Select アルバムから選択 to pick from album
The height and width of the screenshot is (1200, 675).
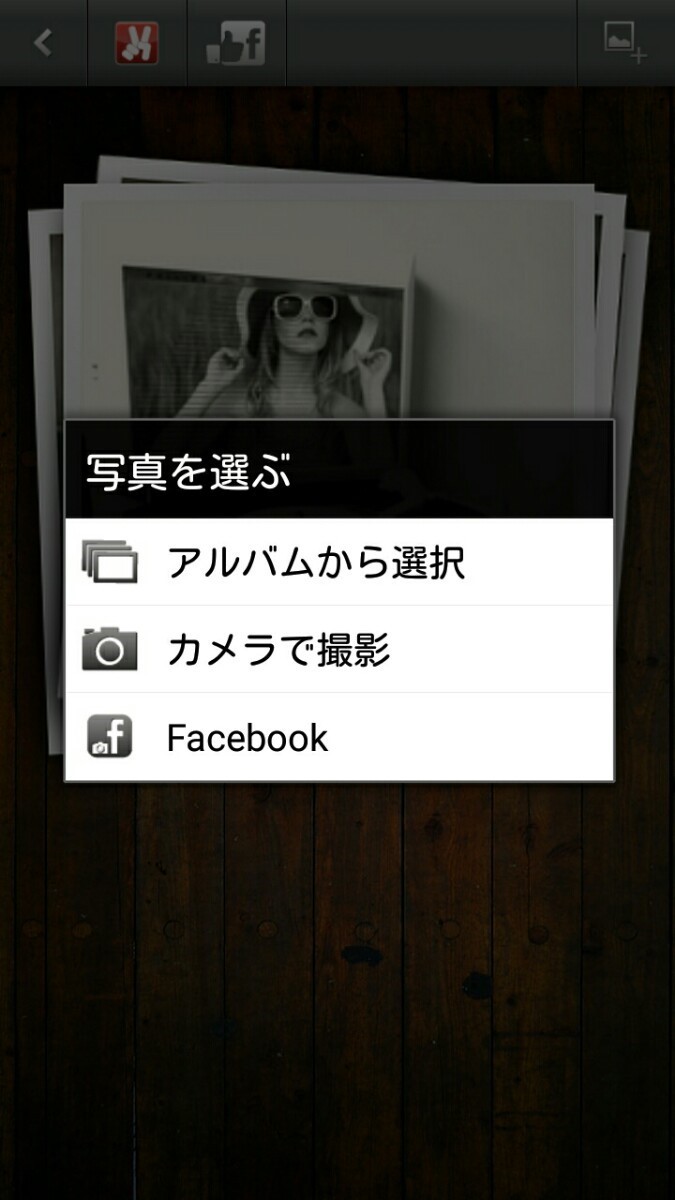338,562
